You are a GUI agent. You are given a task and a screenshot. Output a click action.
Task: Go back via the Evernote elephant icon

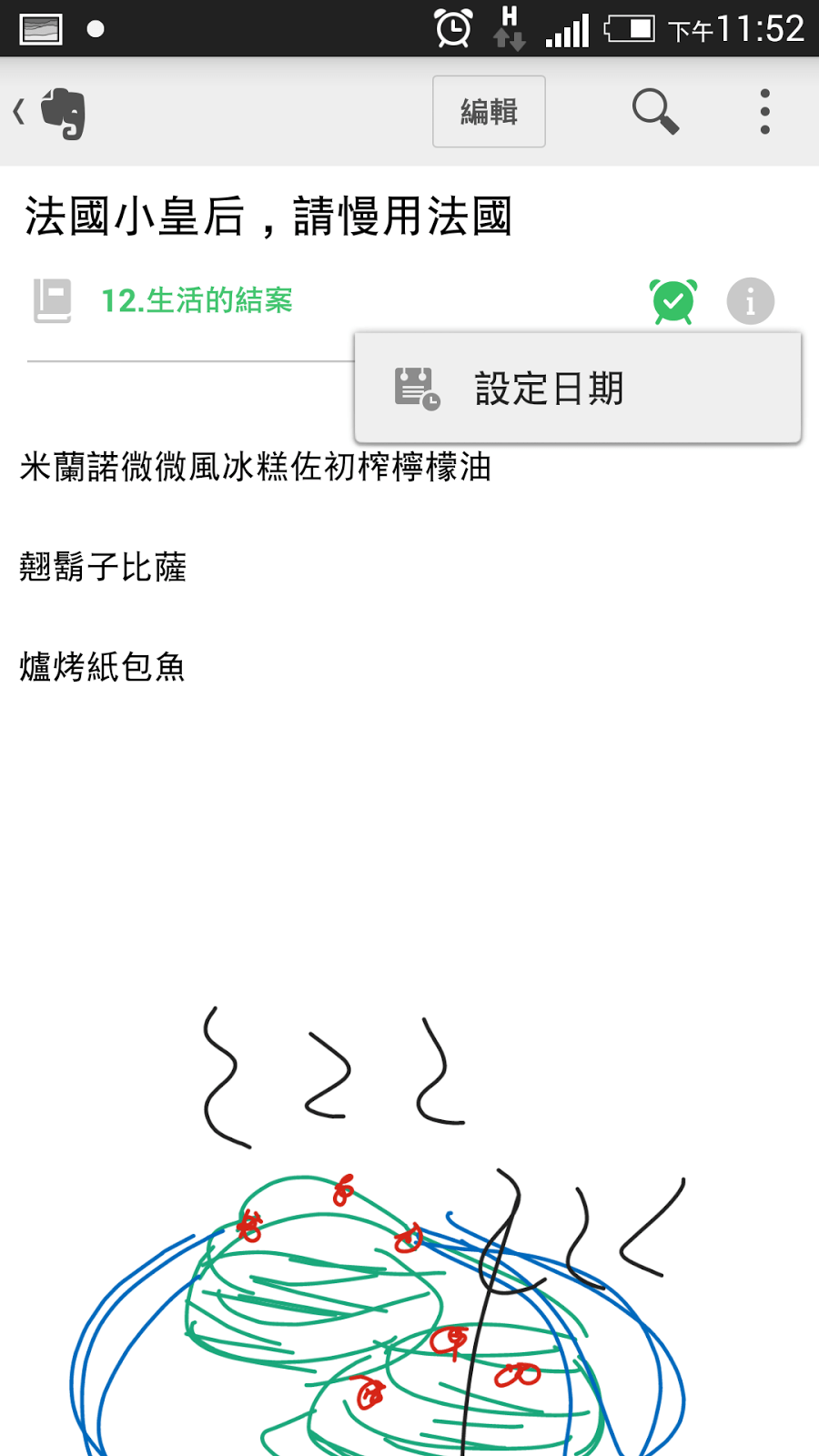[x=53, y=112]
